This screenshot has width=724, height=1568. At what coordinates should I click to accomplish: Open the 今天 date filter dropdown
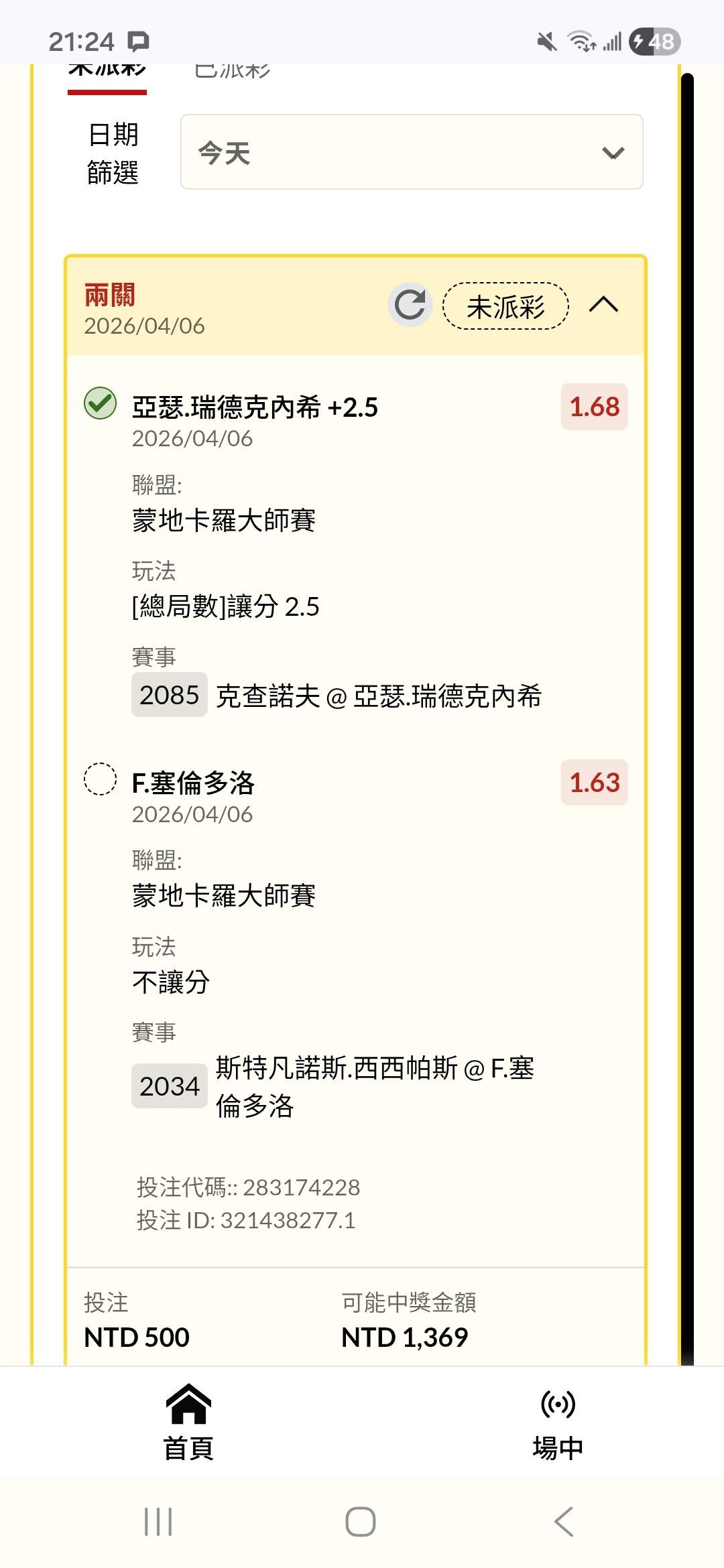(x=412, y=152)
